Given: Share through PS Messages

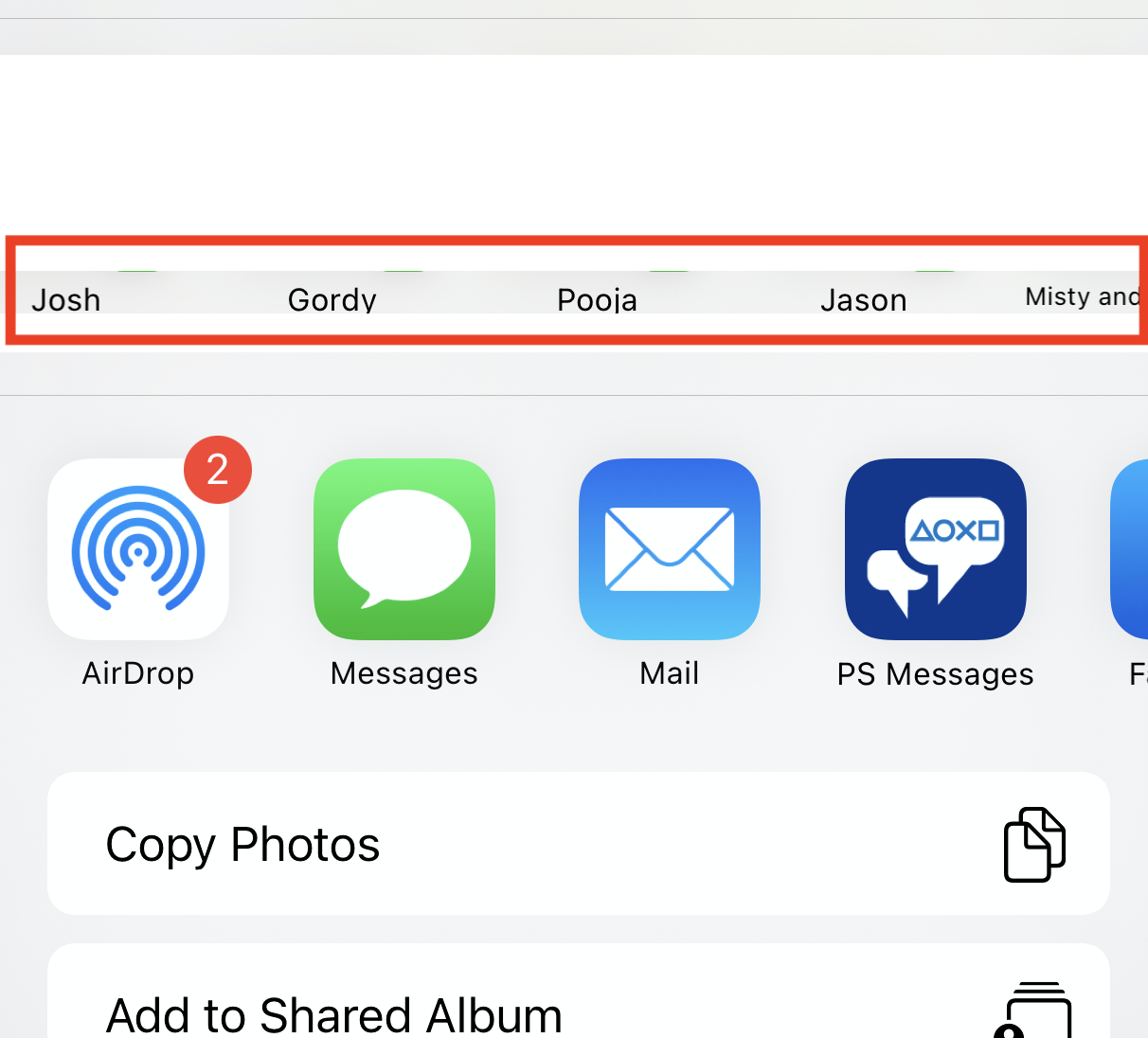Looking at the screenshot, I should pos(936,550).
